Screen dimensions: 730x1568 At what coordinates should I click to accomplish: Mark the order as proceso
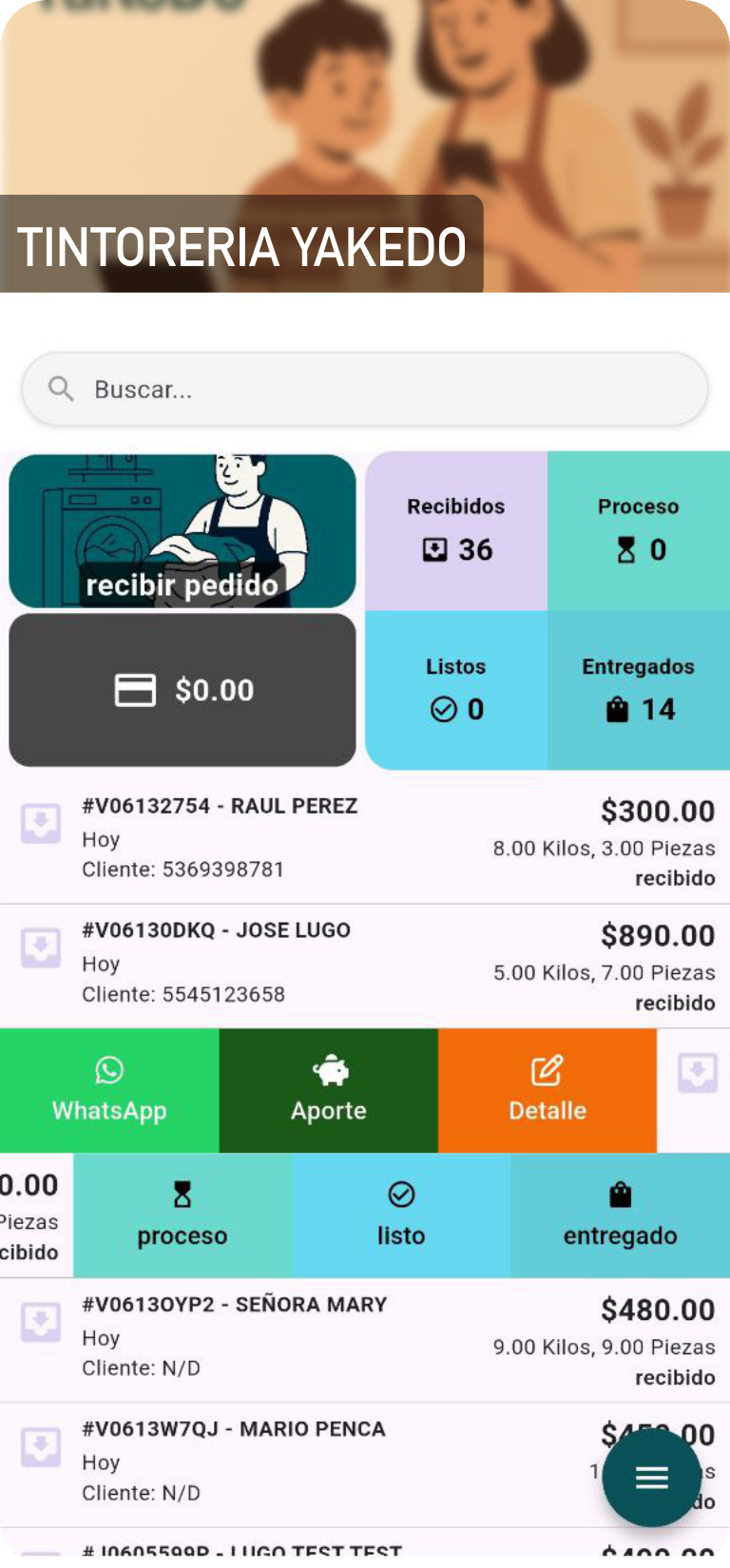pyautogui.click(x=182, y=1215)
